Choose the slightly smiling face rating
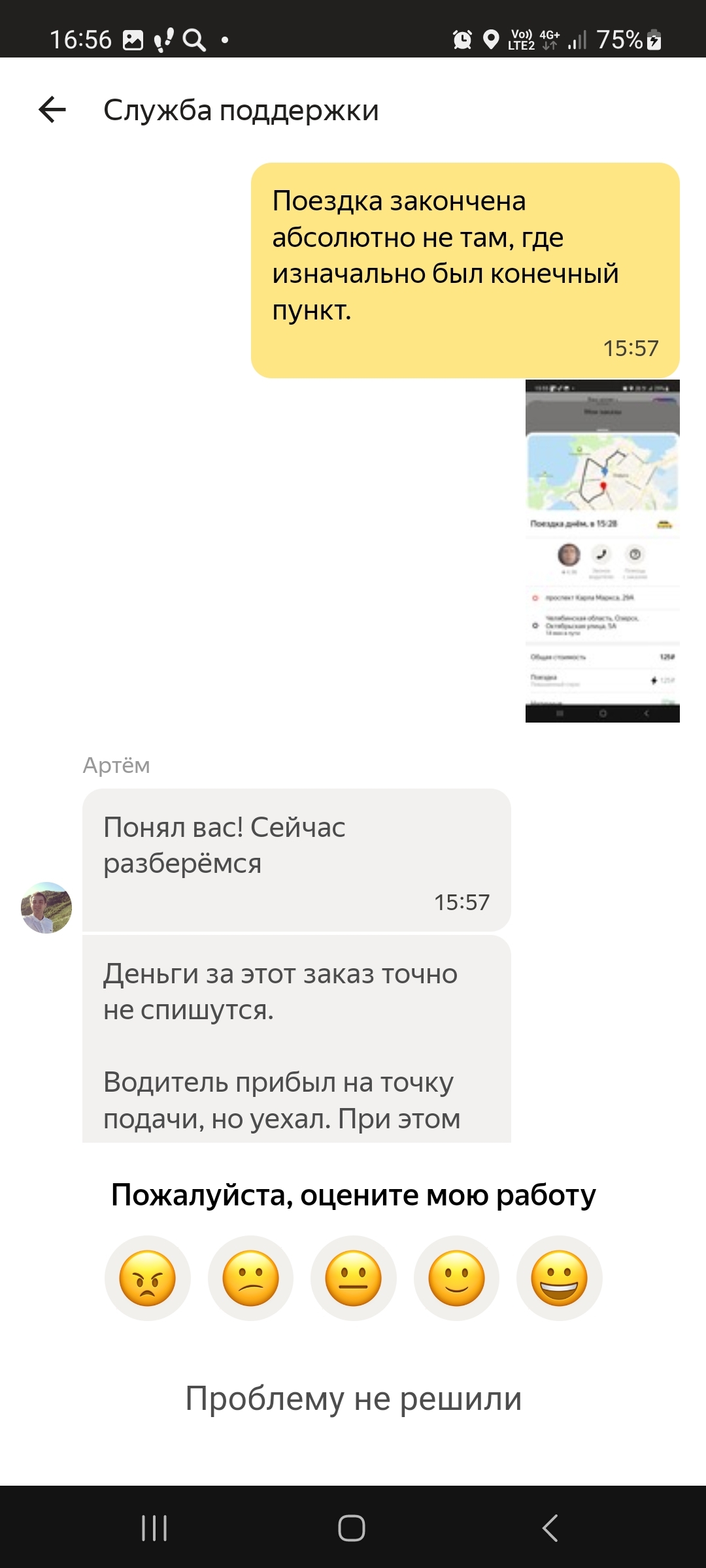The width and height of the screenshot is (706, 1568). pos(456,1278)
